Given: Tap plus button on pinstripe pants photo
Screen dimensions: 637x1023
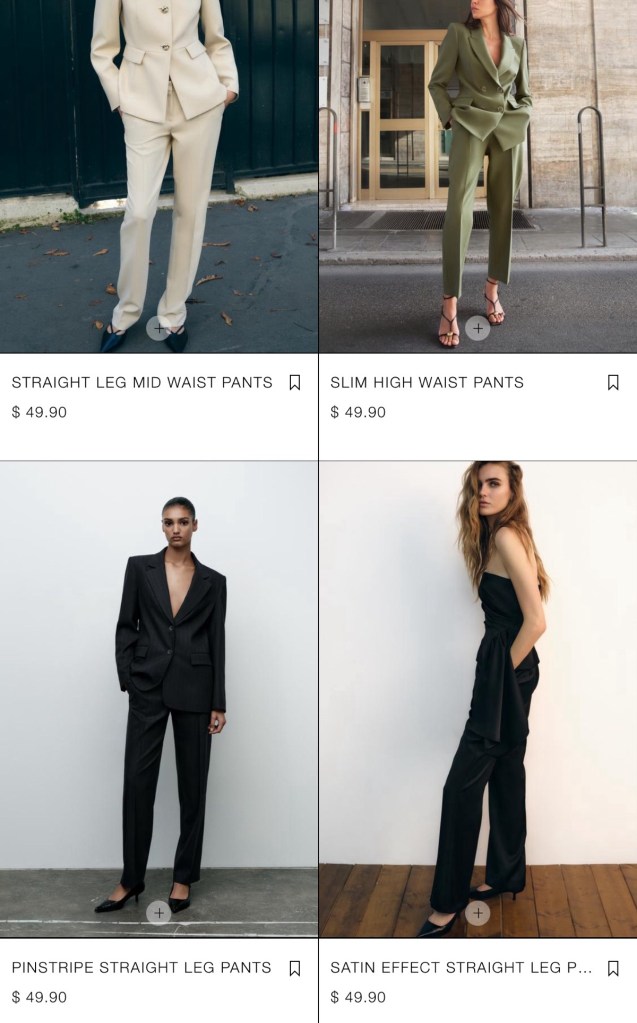Looking at the screenshot, I should coord(158,912).
